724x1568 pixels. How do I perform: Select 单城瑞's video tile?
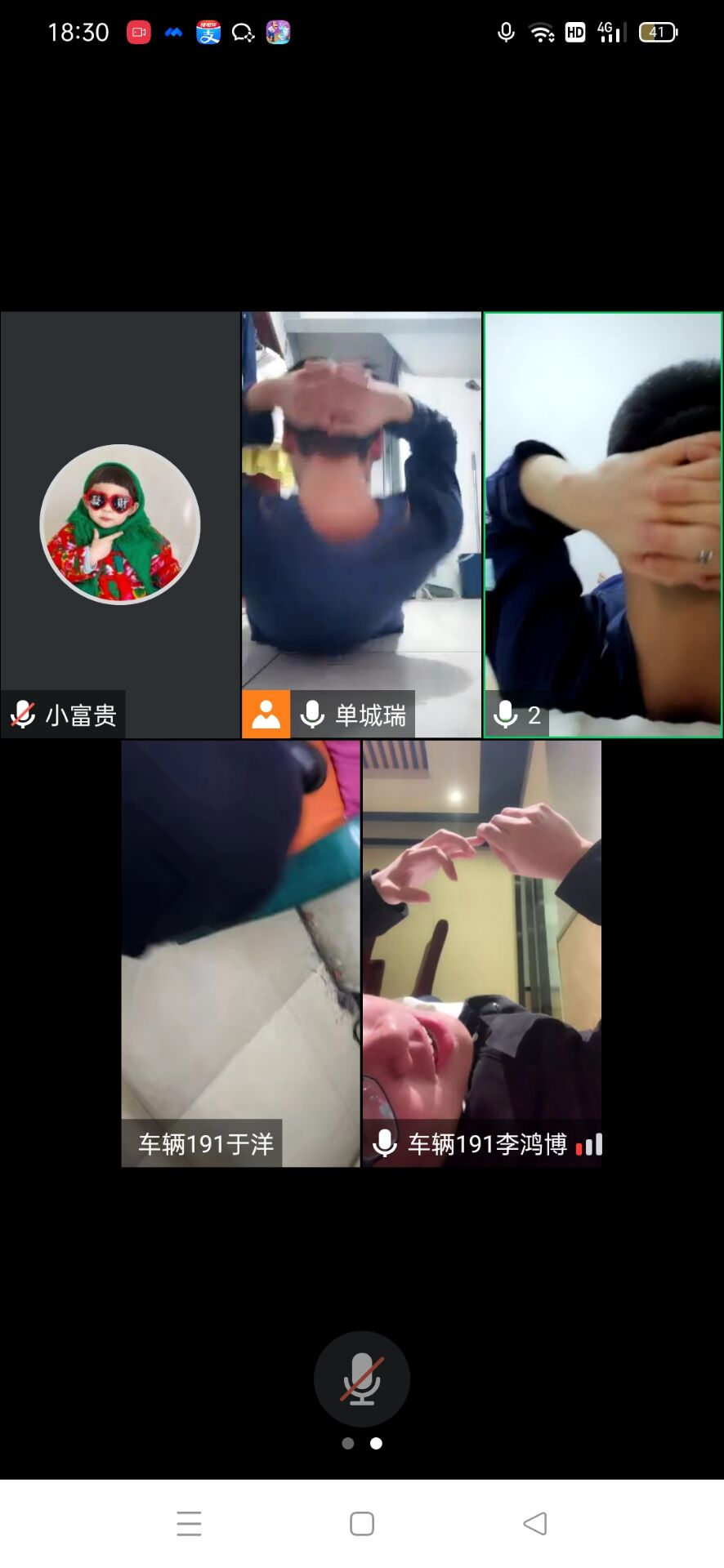point(361,524)
